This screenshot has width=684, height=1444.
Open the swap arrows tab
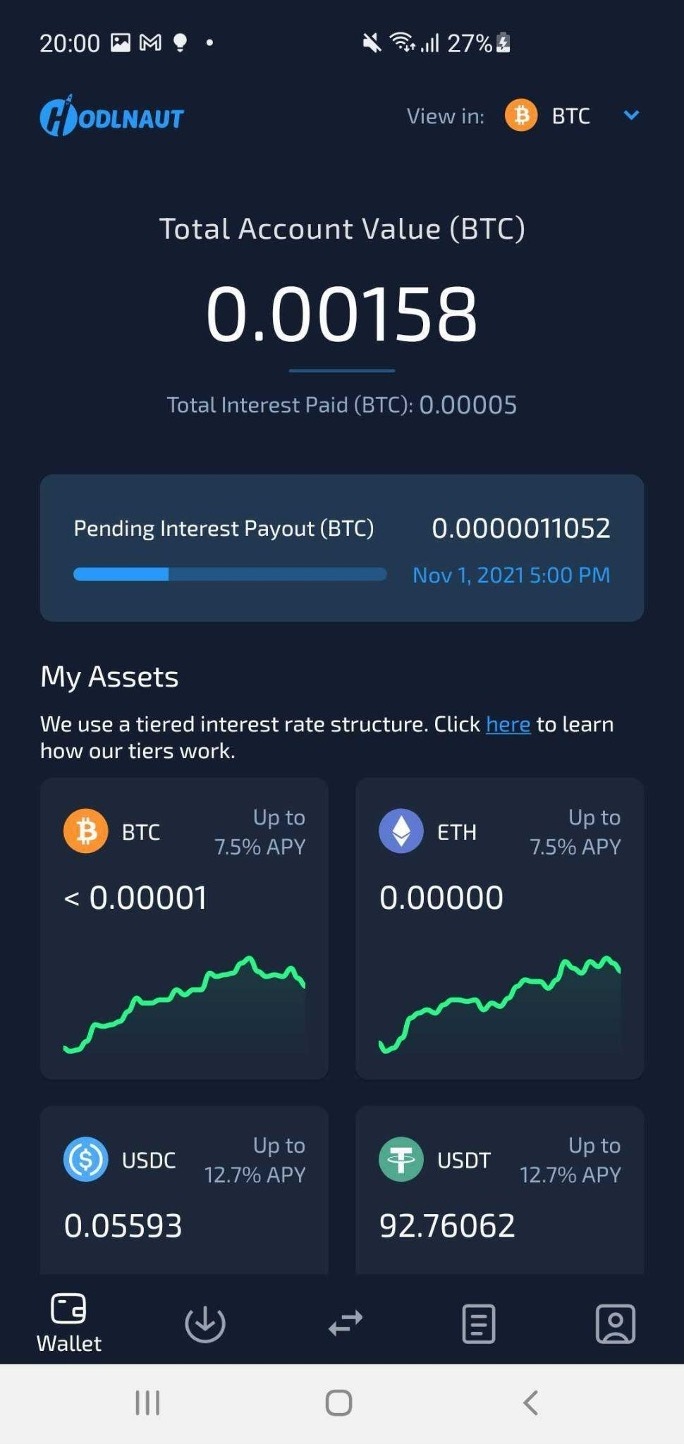[x=345, y=1324]
